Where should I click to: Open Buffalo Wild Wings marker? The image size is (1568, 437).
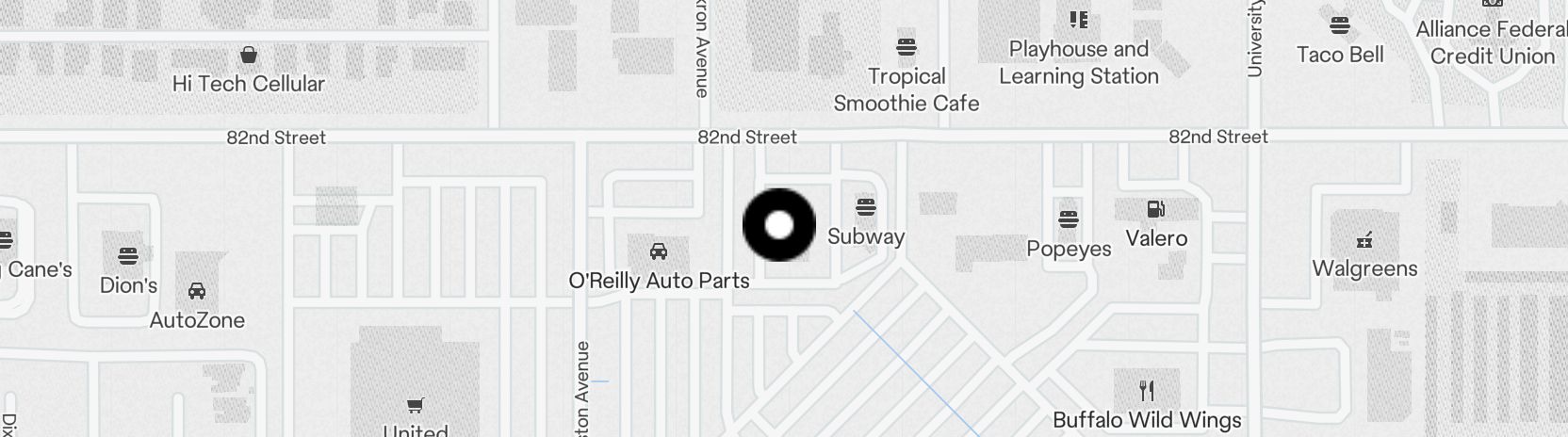tap(1146, 390)
